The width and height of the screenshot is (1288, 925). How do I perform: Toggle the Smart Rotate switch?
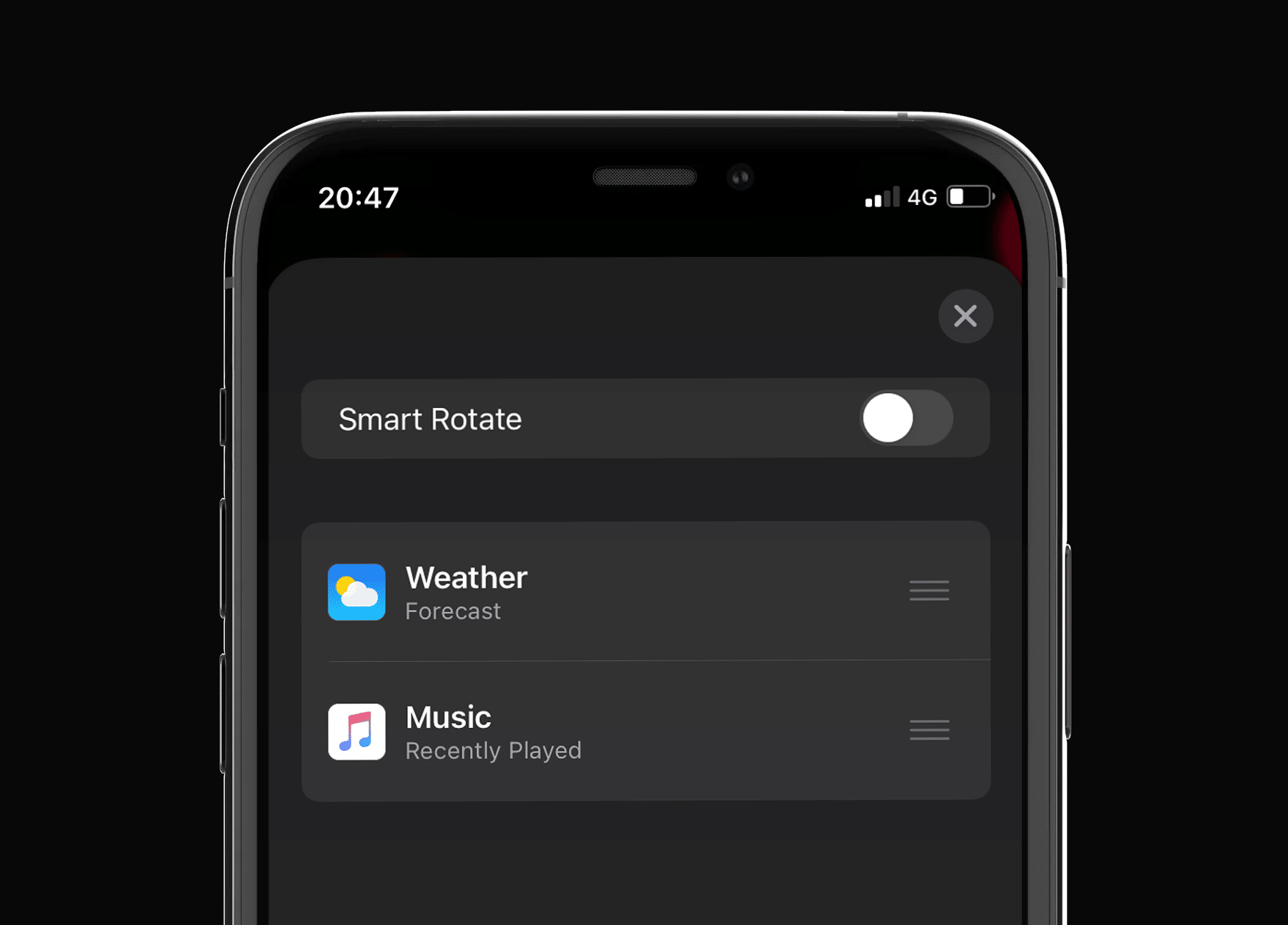[x=907, y=418]
